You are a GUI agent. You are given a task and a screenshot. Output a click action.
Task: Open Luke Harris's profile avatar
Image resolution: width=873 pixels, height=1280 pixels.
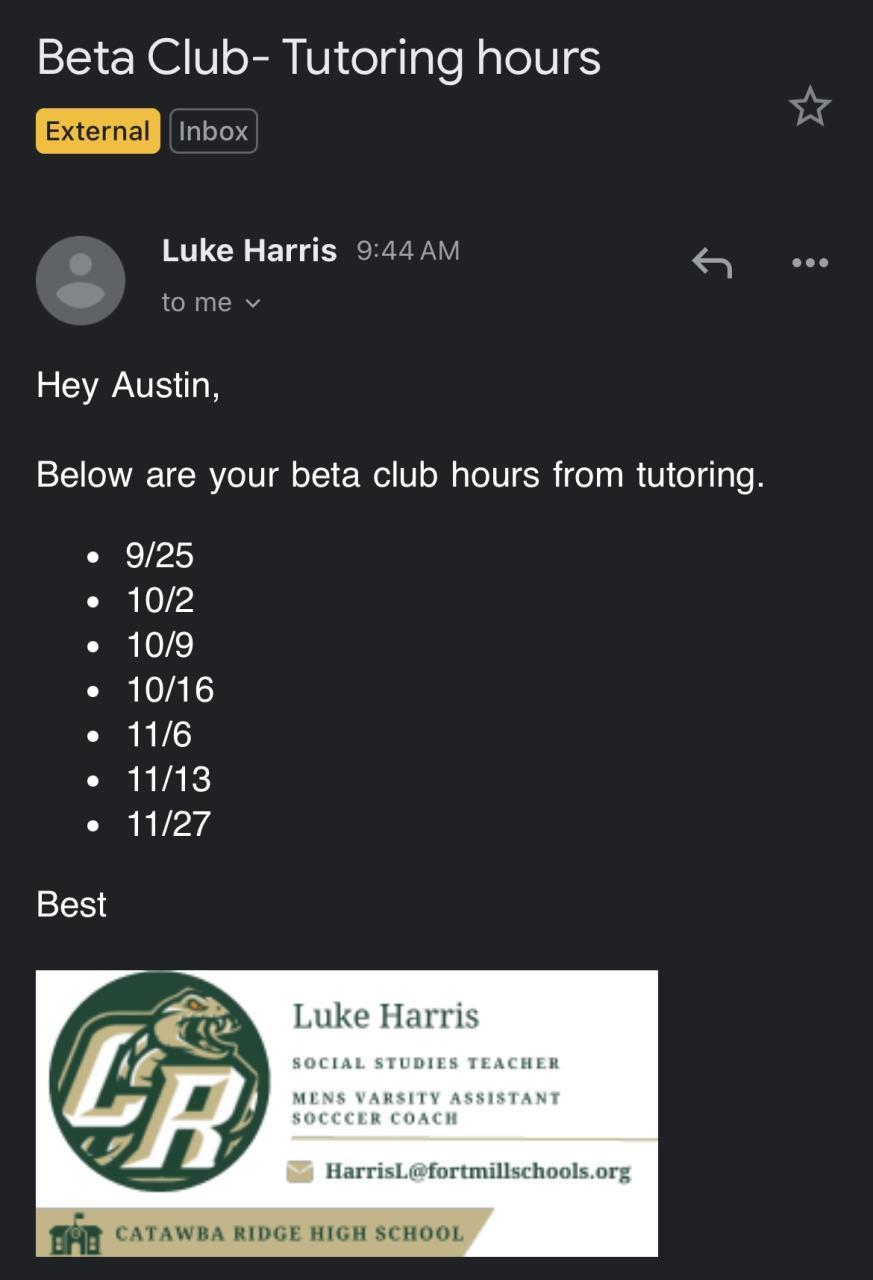80,280
